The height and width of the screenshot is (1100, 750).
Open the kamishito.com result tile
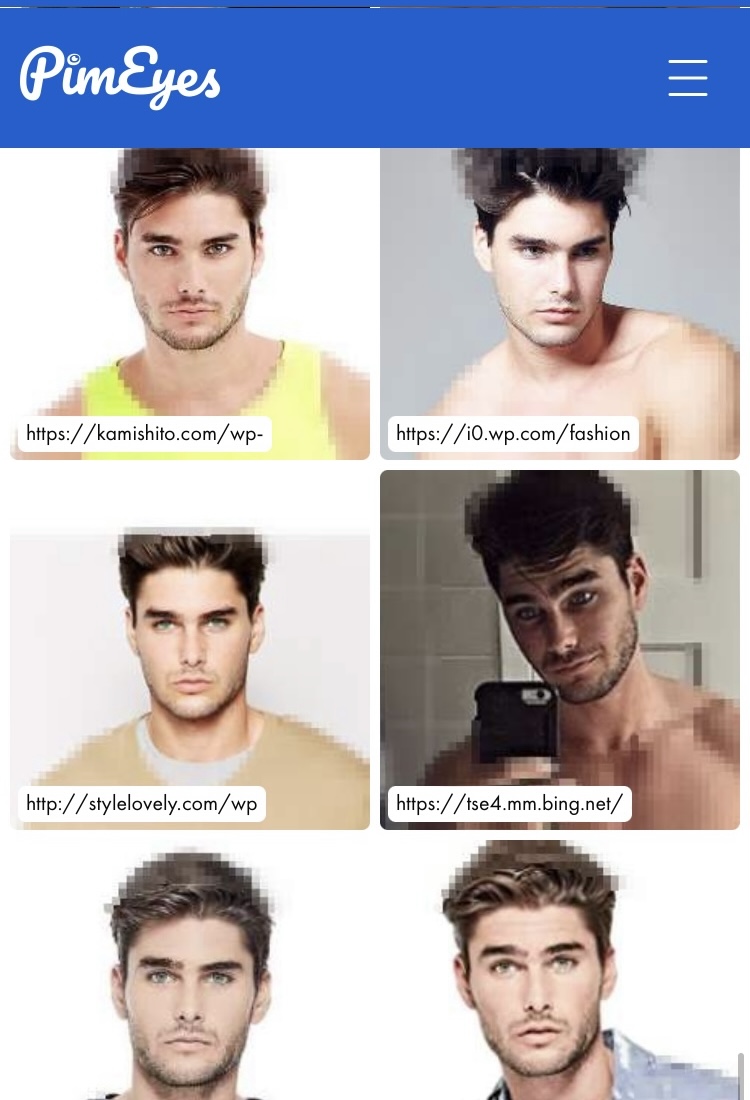[190, 300]
